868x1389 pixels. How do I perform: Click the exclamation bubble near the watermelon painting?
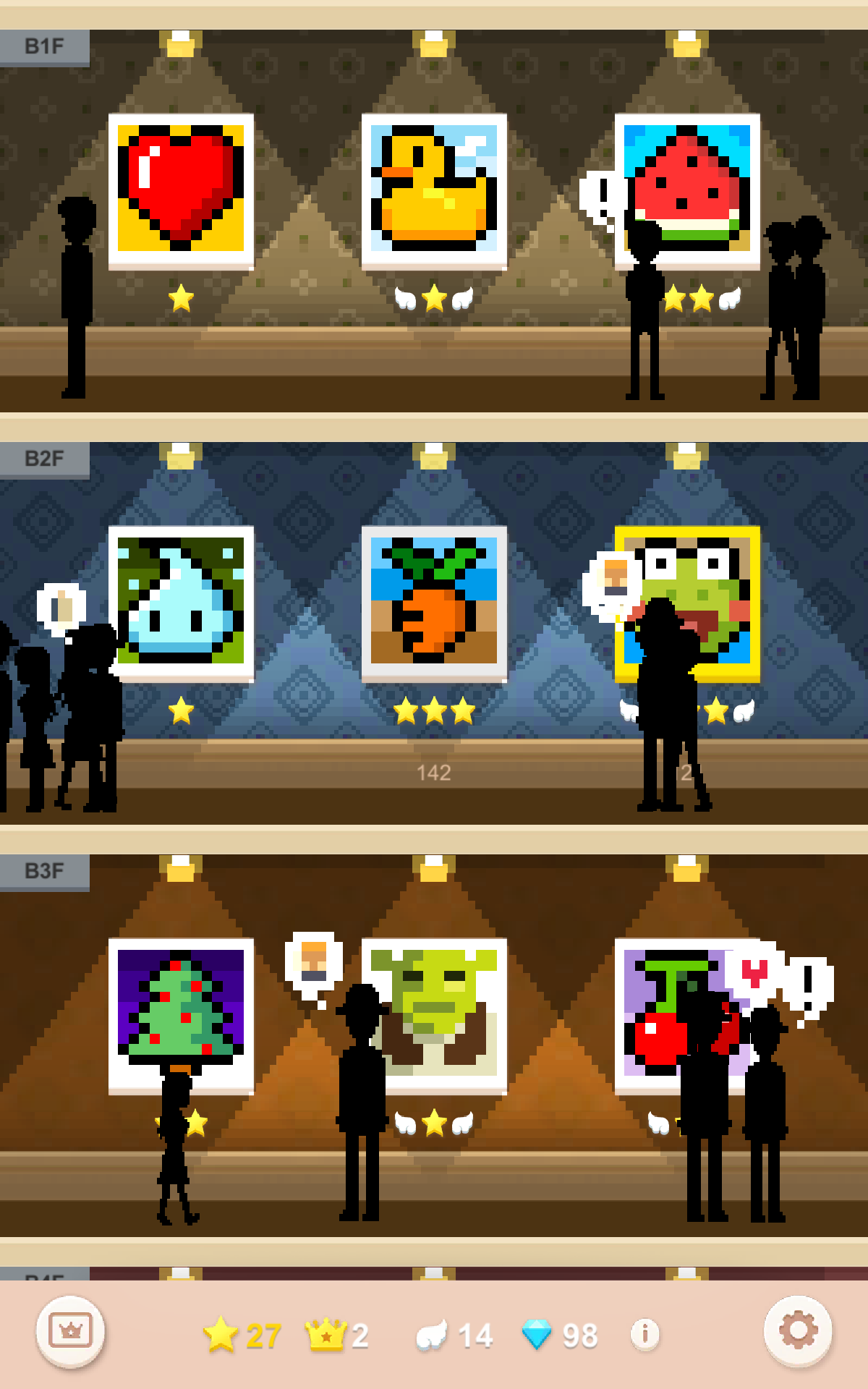603,197
